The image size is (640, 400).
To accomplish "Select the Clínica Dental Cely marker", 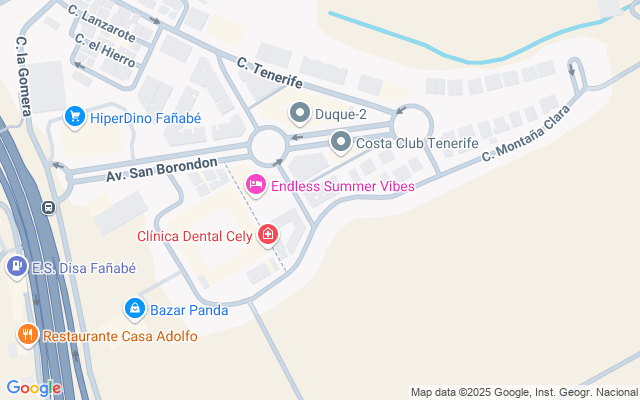I will pos(268,235).
